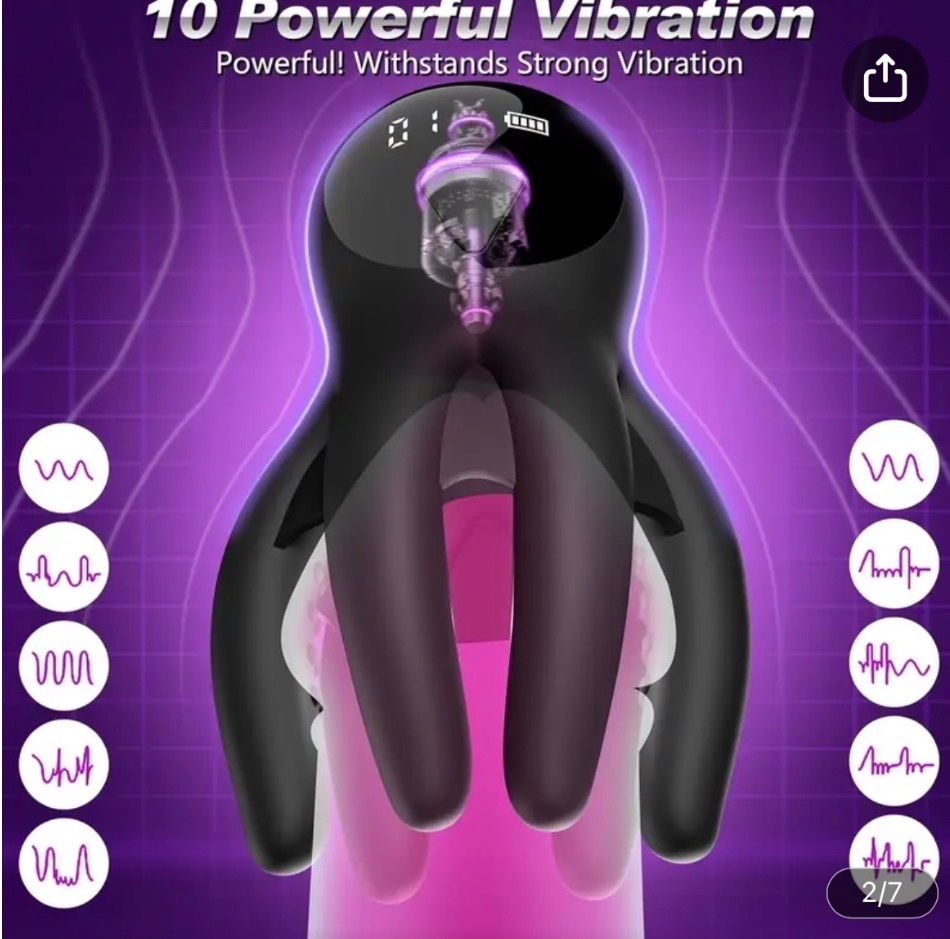Share this product using the share icon
The width and height of the screenshot is (950, 939).
pyautogui.click(x=885, y=79)
